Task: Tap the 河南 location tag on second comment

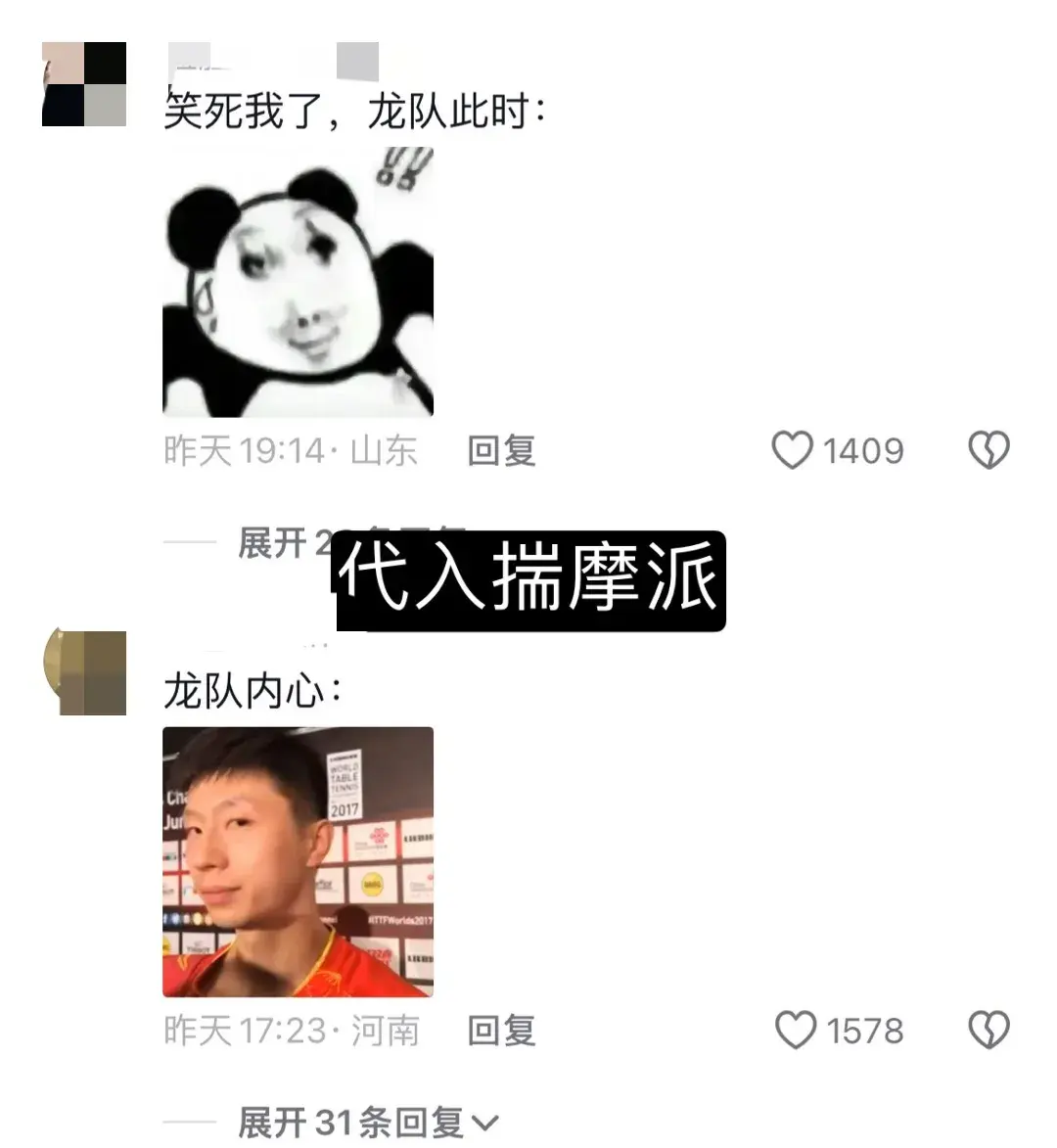Action: tap(384, 1030)
